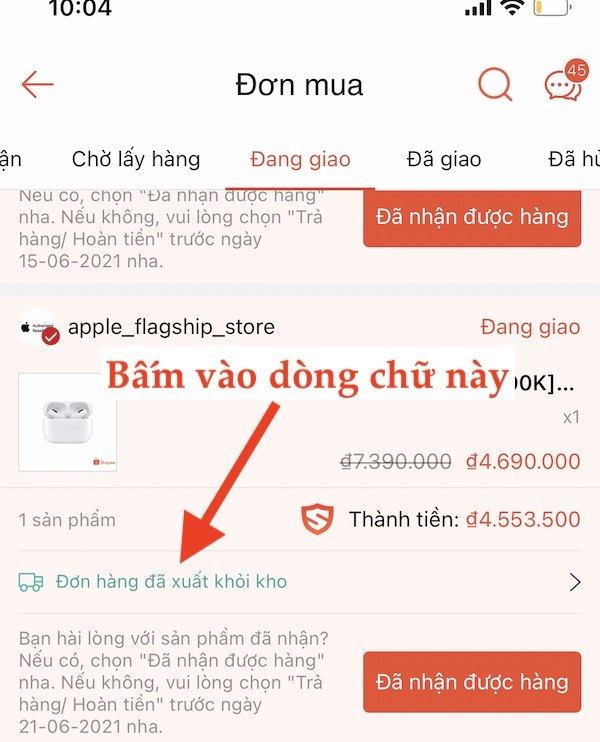Go back using the top-left arrow
The image size is (600, 742).
[38, 84]
